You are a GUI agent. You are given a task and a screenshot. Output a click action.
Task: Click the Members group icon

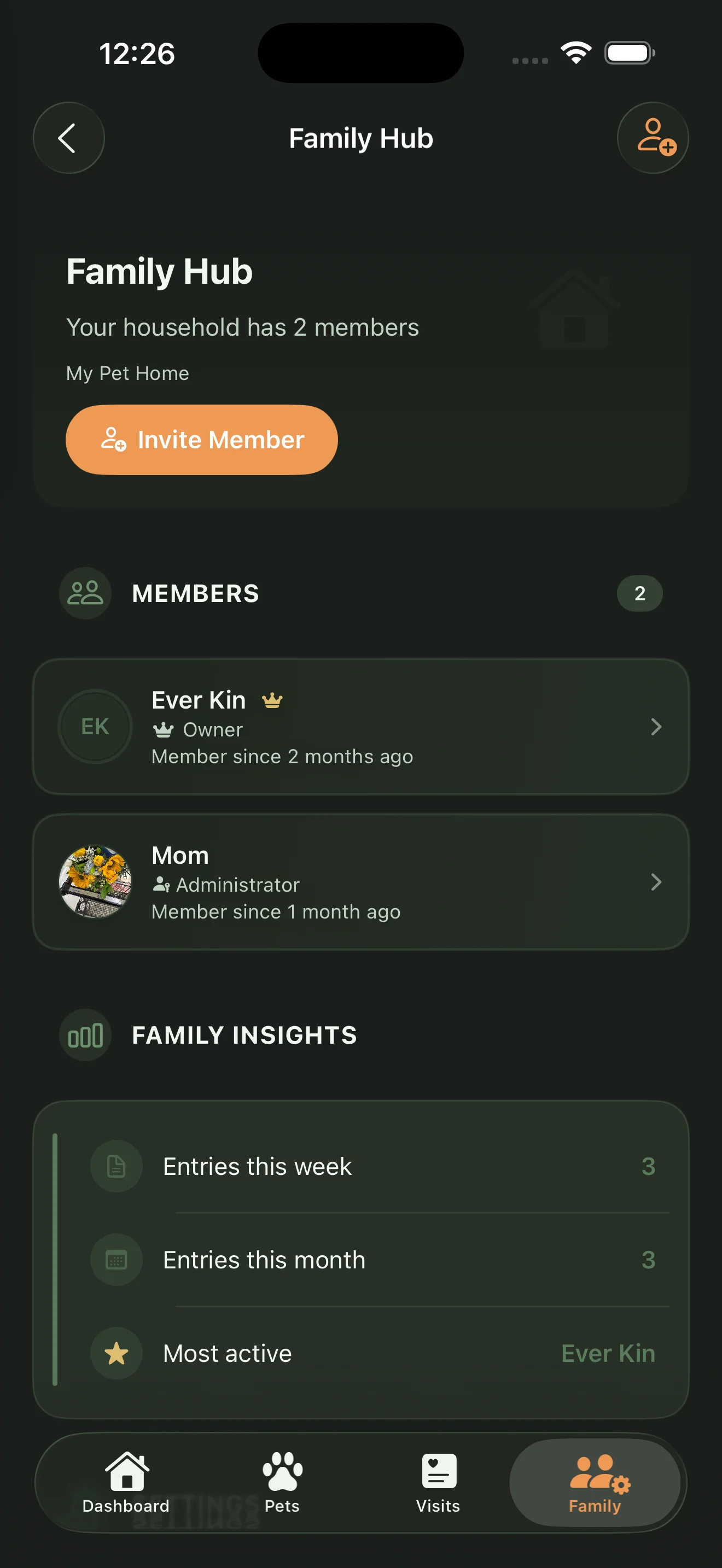[85, 592]
